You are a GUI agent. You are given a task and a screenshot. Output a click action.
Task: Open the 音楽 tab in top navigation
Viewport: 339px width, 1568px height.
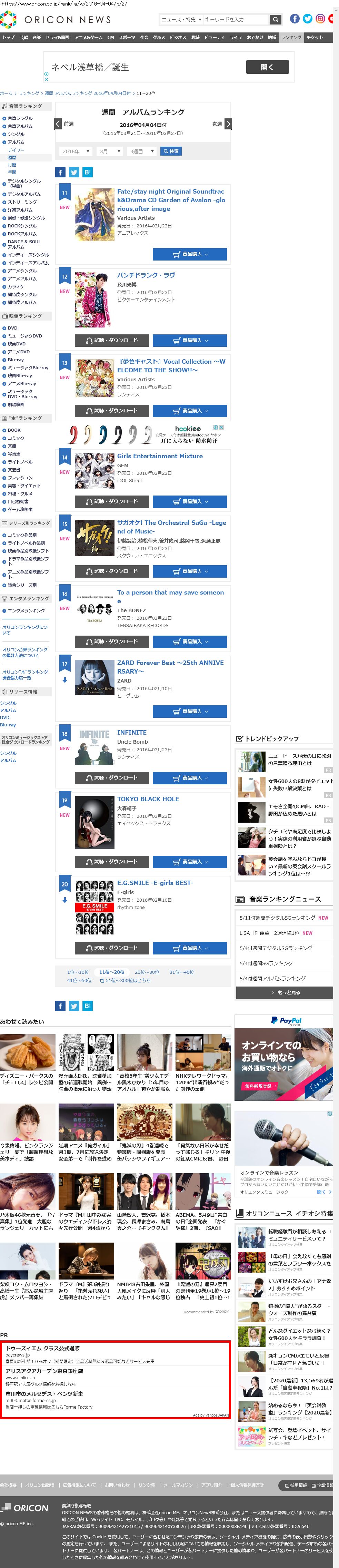click(37, 38)
